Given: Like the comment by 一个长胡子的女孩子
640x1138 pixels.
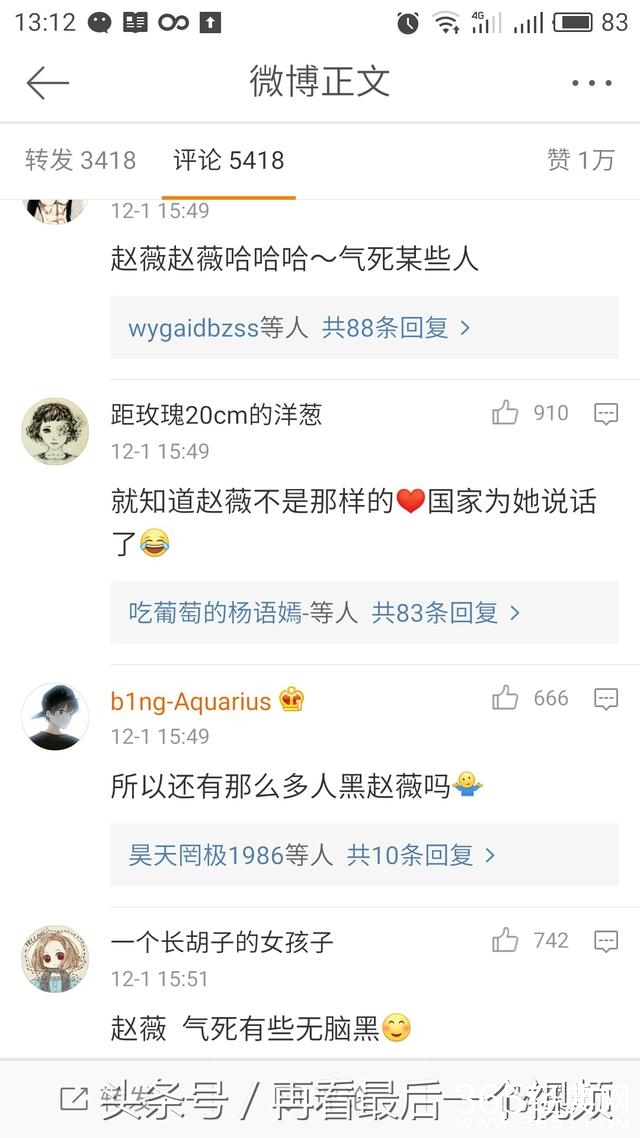Looking at the screenshot, I should point(506,940).
